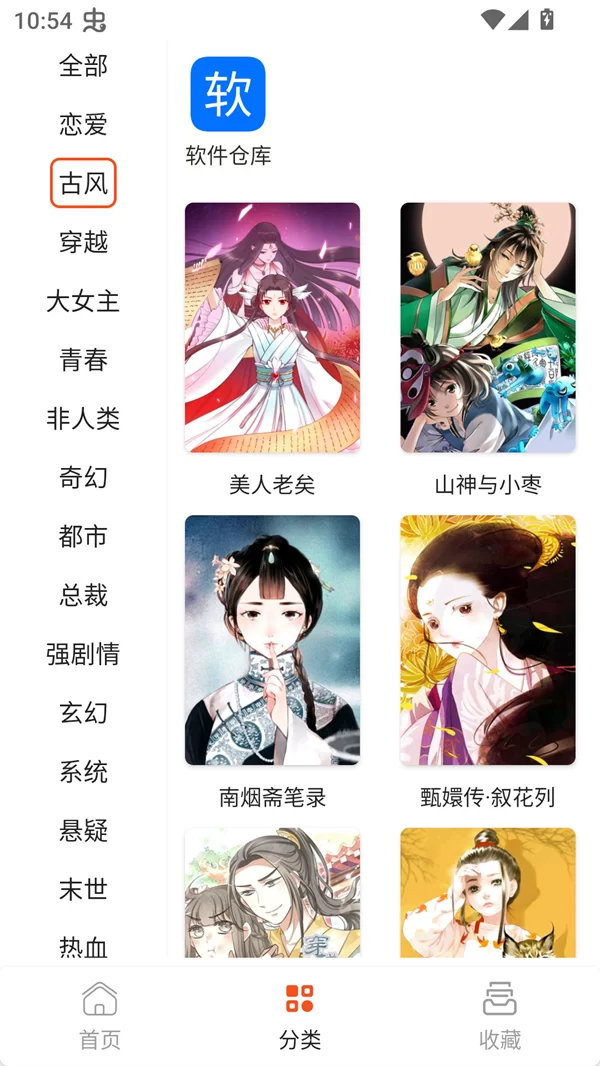Open the comic 山神与小枣
The height and width of the screenshot is (1066, 600).
488,328
